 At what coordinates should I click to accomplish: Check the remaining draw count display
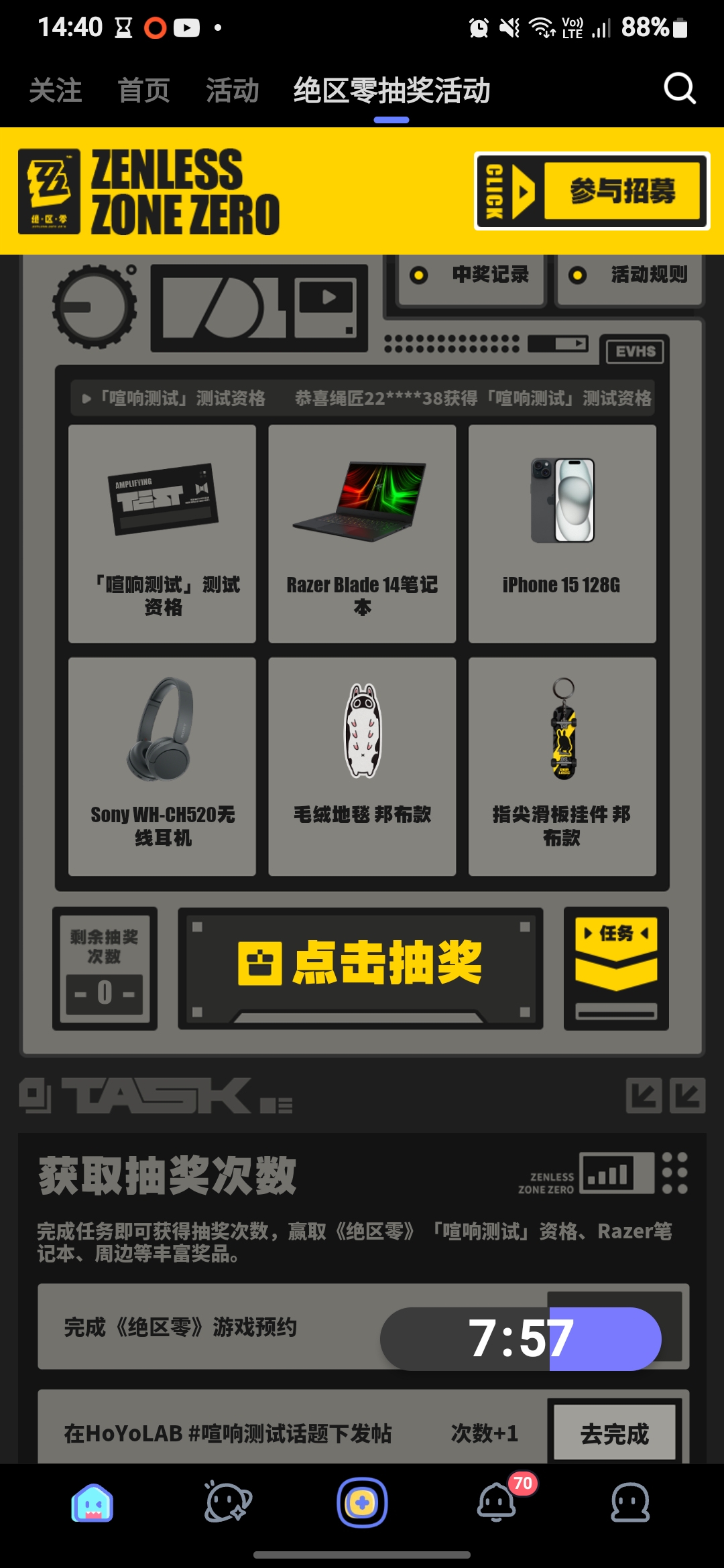103,967
